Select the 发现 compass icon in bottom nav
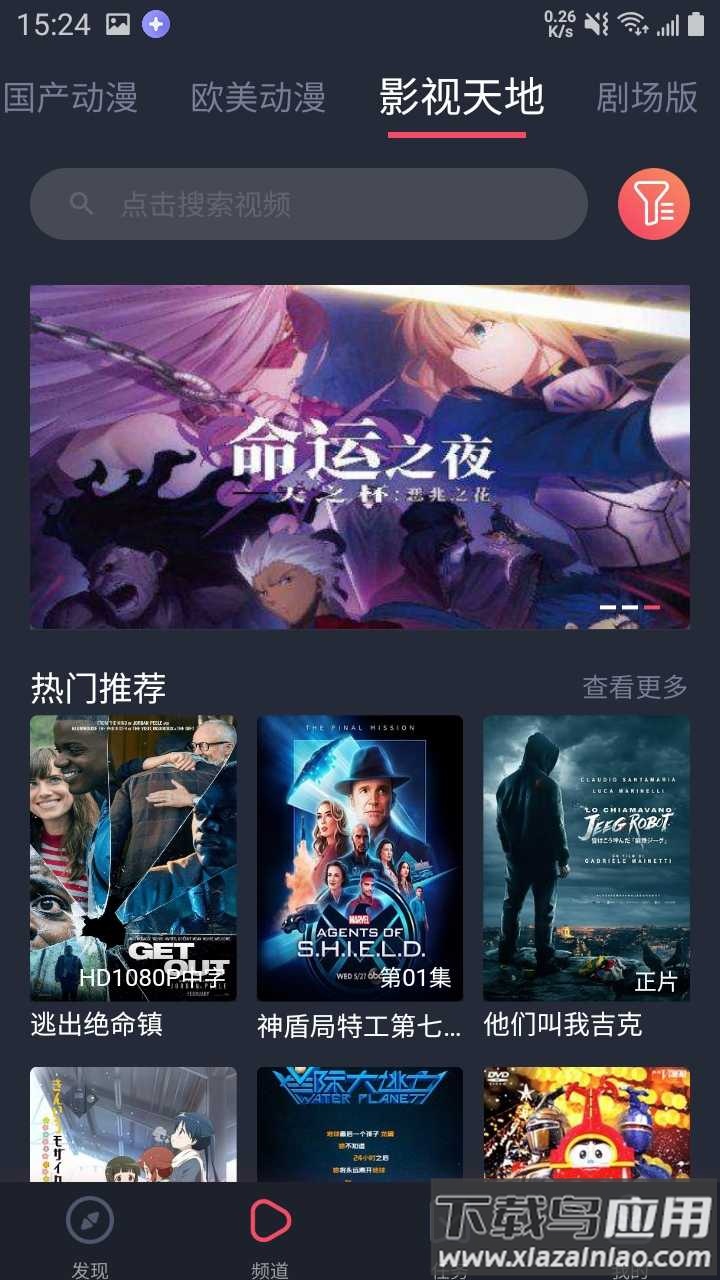Image resolution: width=720 pixels, height=1280 pixels. tap(90, 1222)
